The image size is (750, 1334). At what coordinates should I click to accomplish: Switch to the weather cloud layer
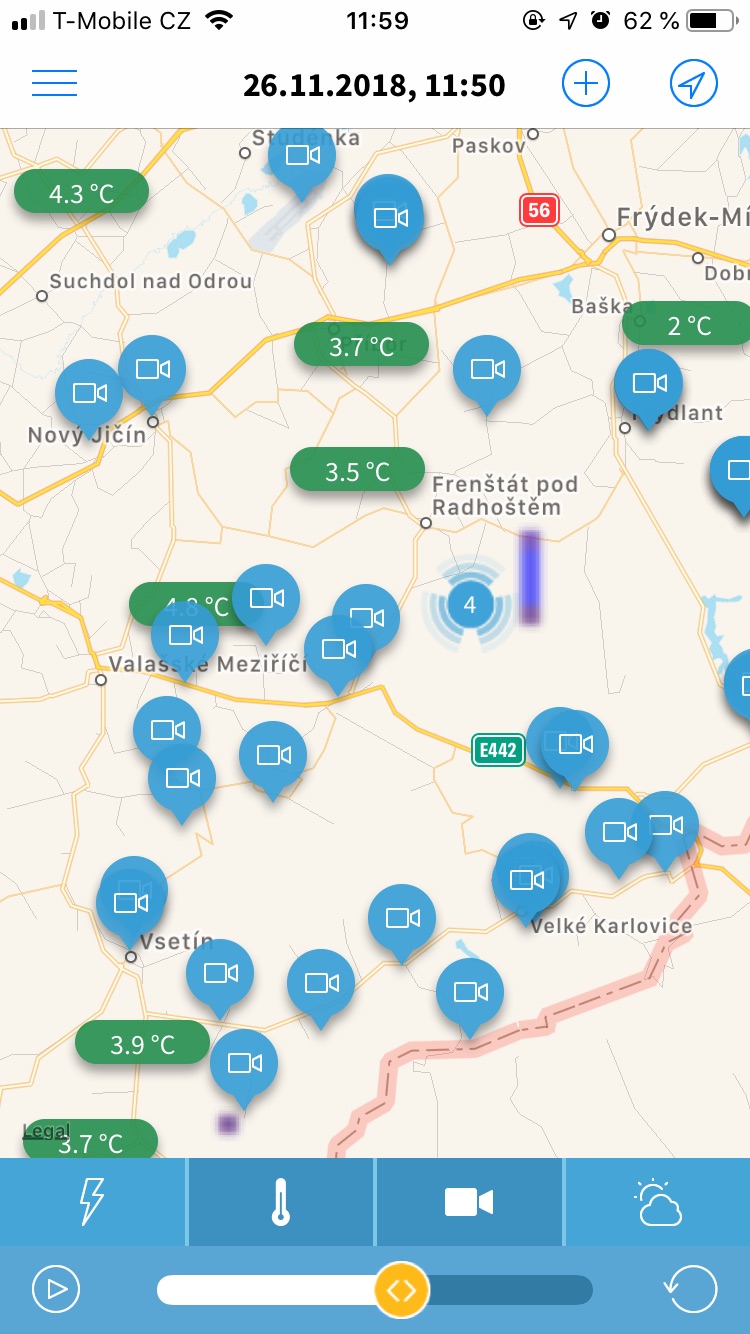click(x=658, y=1201)
